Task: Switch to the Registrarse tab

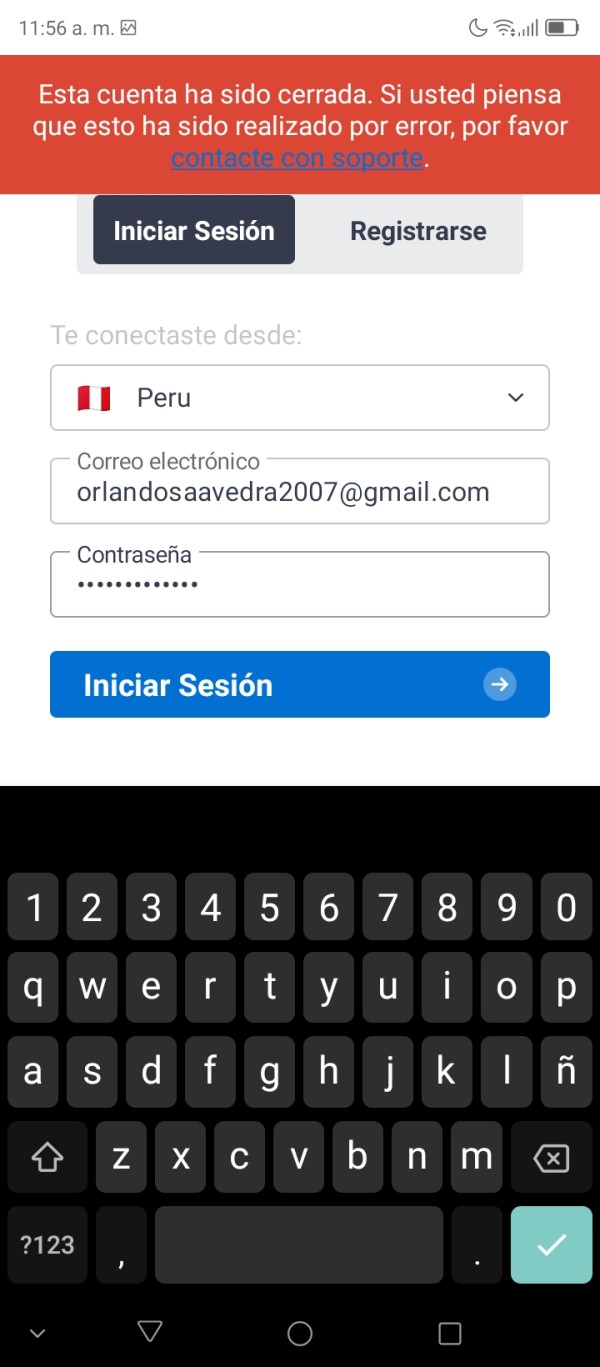Action: 418,230
